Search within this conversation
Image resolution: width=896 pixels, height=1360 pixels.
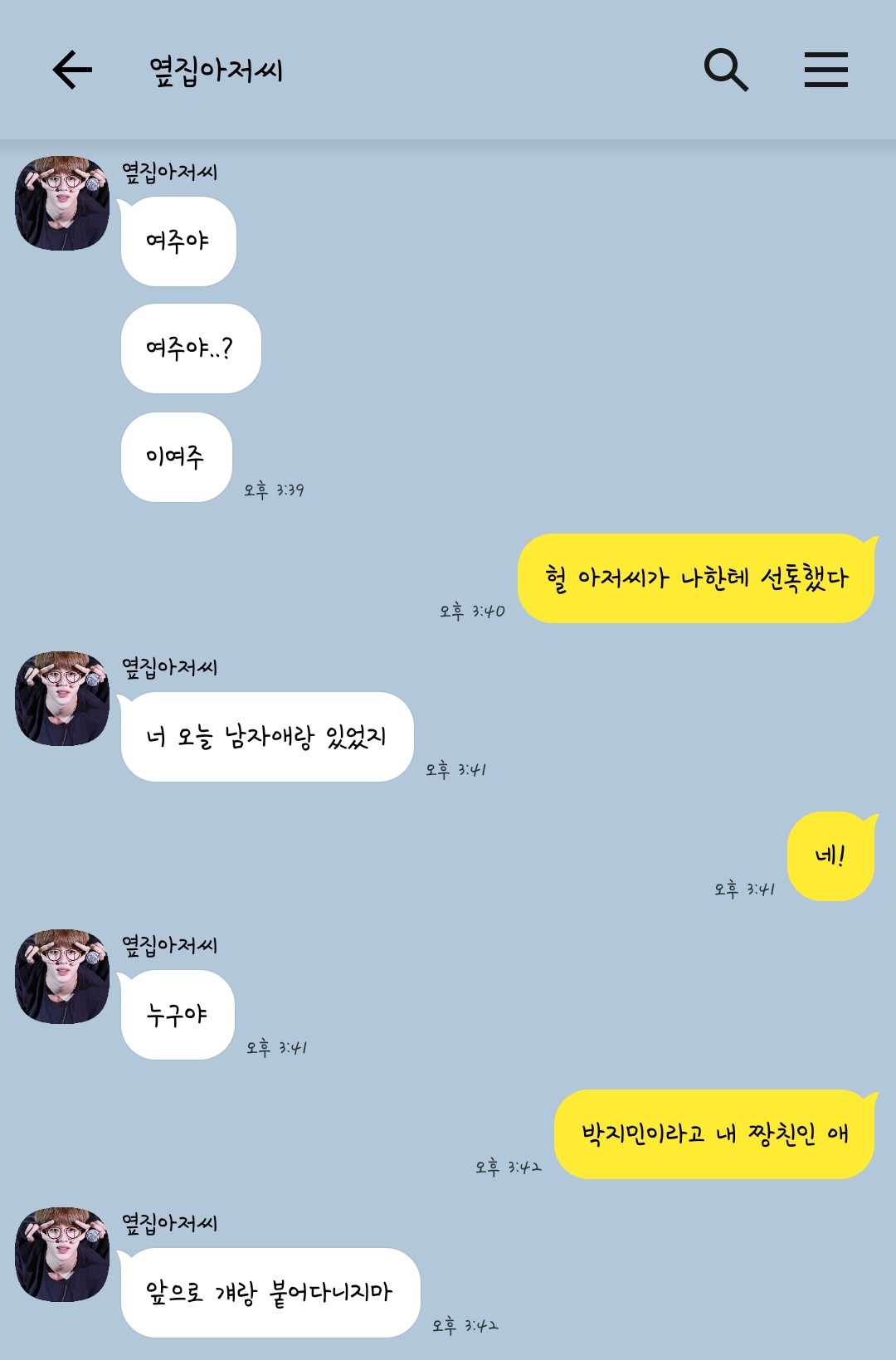[726, 70]
